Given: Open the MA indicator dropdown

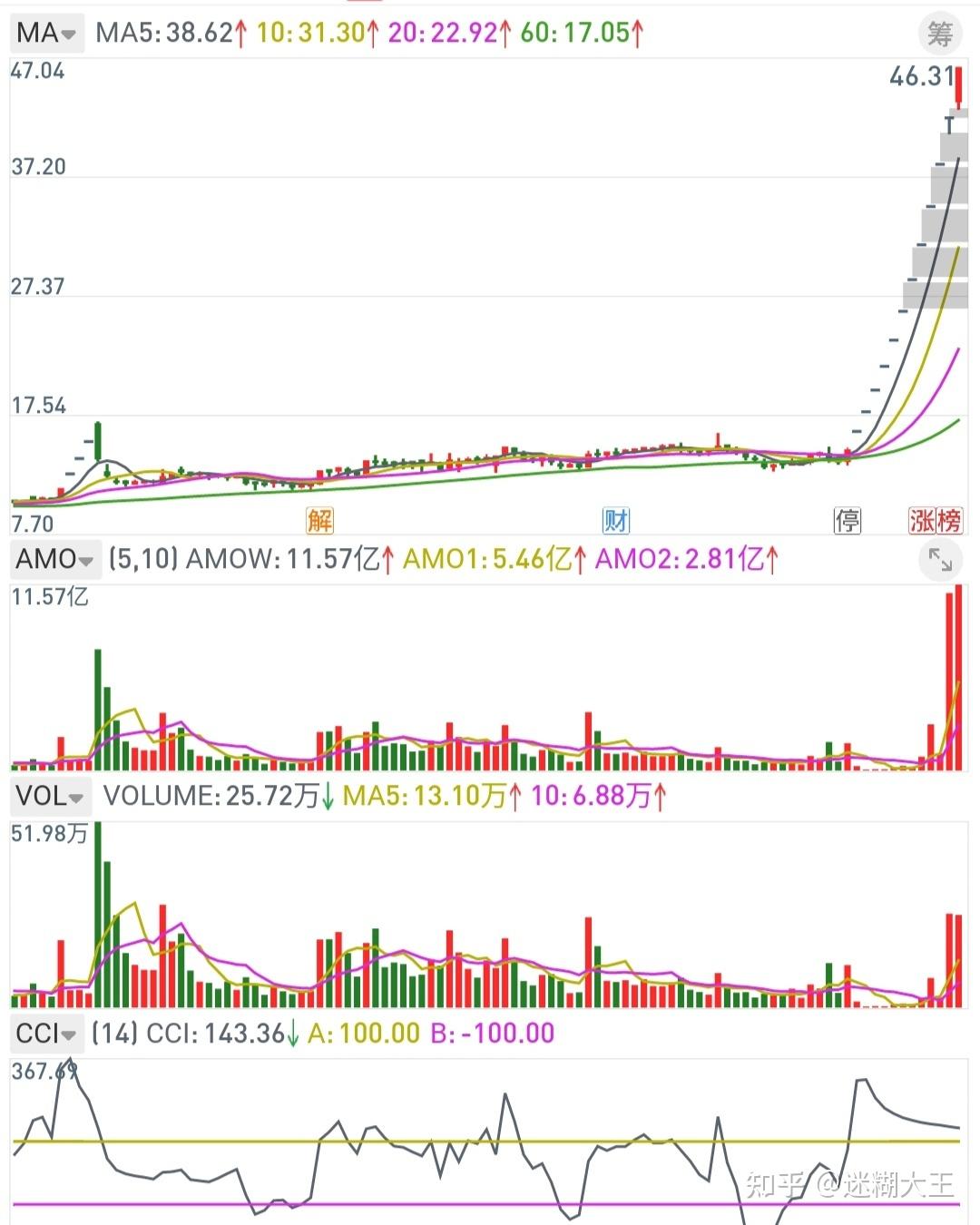Looking at the screenshot, I should coord(47,33).
